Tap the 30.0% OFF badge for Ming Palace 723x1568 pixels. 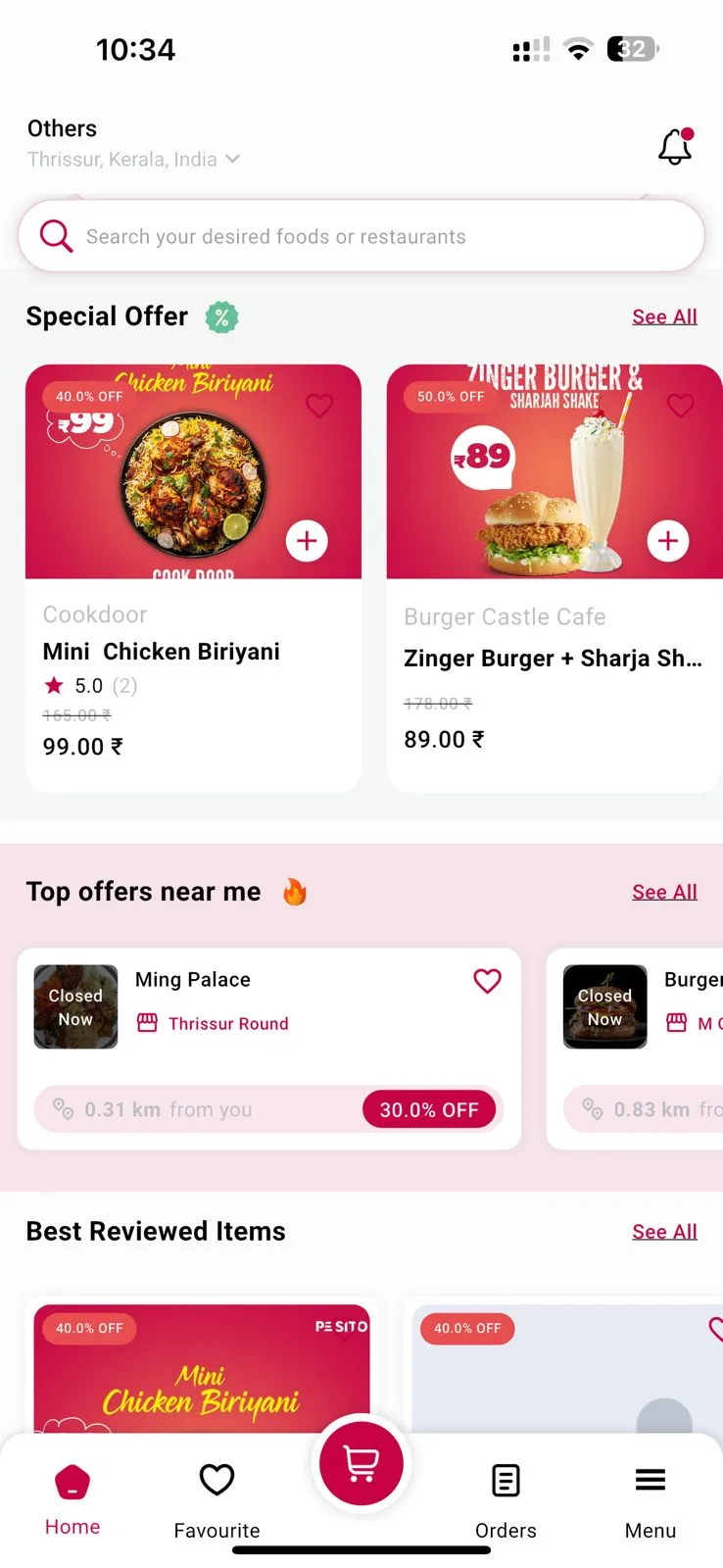(429, 1109)
